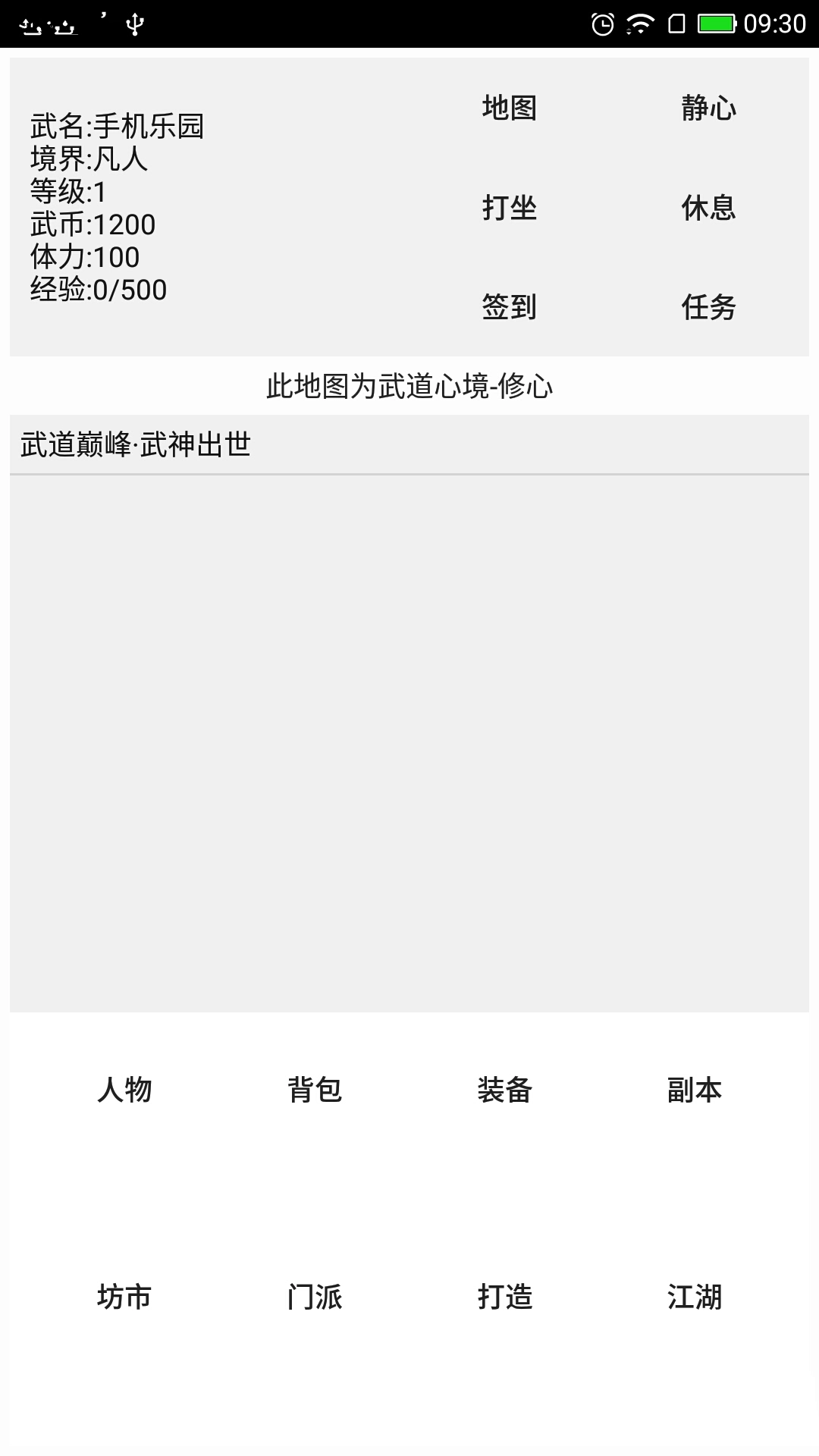This screenshot has height=1456, width=819.
Task: Open the 人物 character screen
Action: tap(126, 1090)
